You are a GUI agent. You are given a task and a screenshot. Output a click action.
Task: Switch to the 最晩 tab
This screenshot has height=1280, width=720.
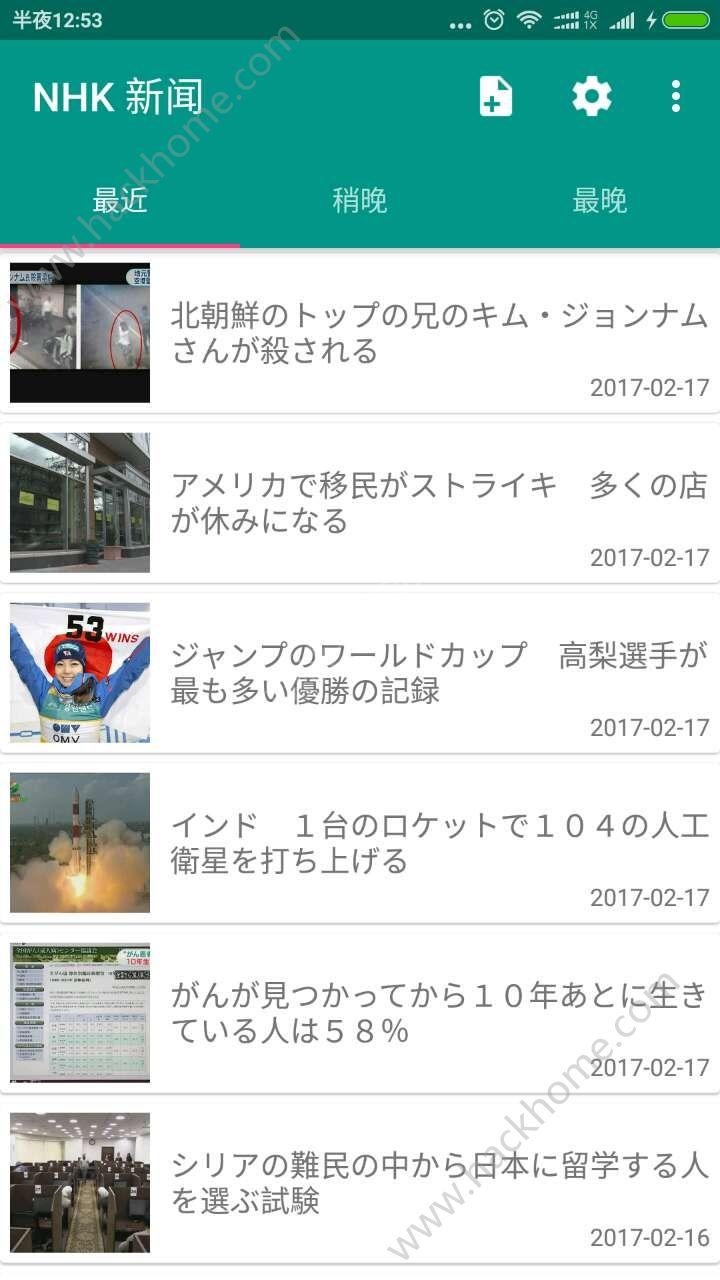point(600,201)
